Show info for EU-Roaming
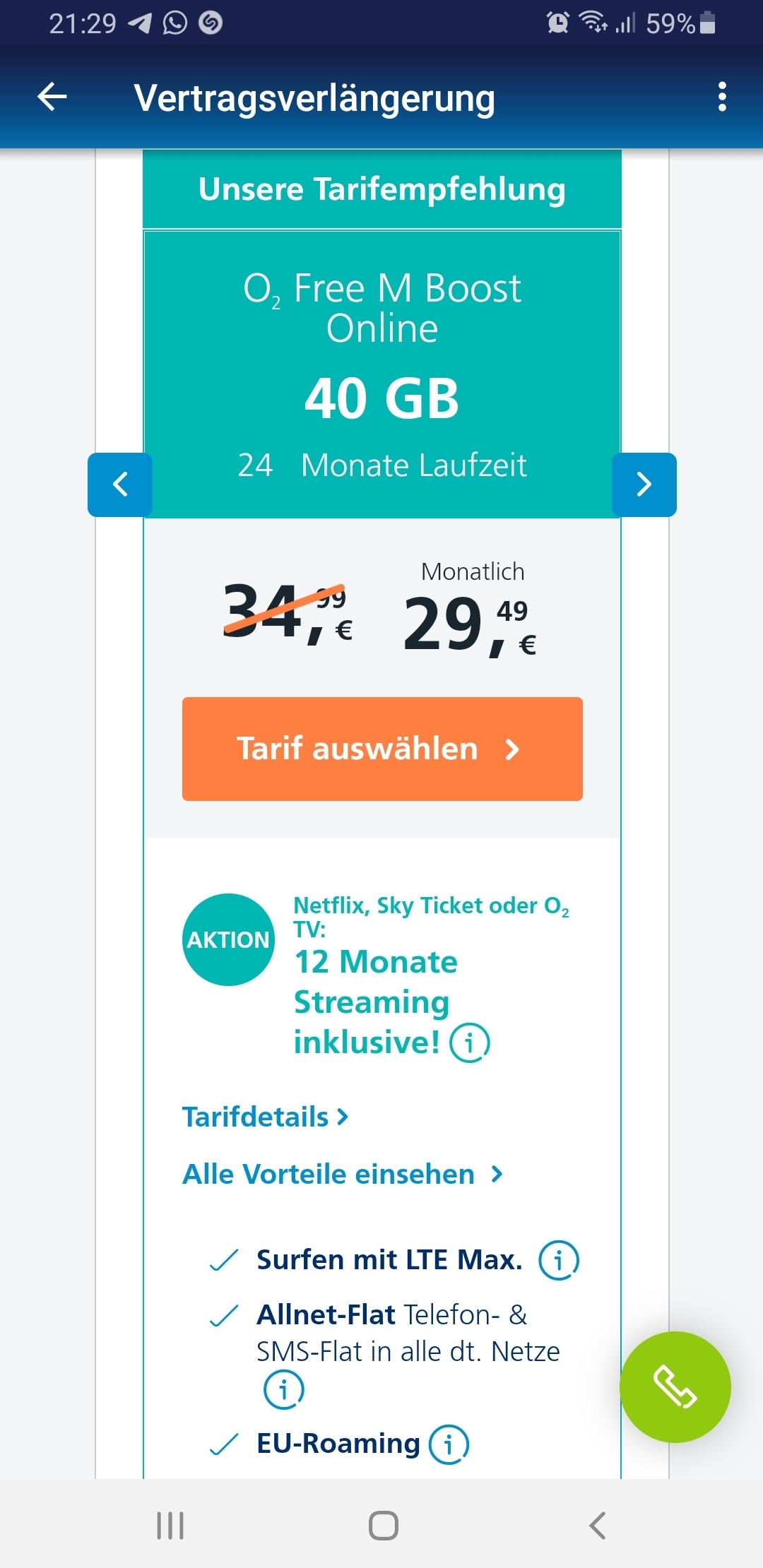Viewport: 763px width, 1568px height. [449, 1444]
